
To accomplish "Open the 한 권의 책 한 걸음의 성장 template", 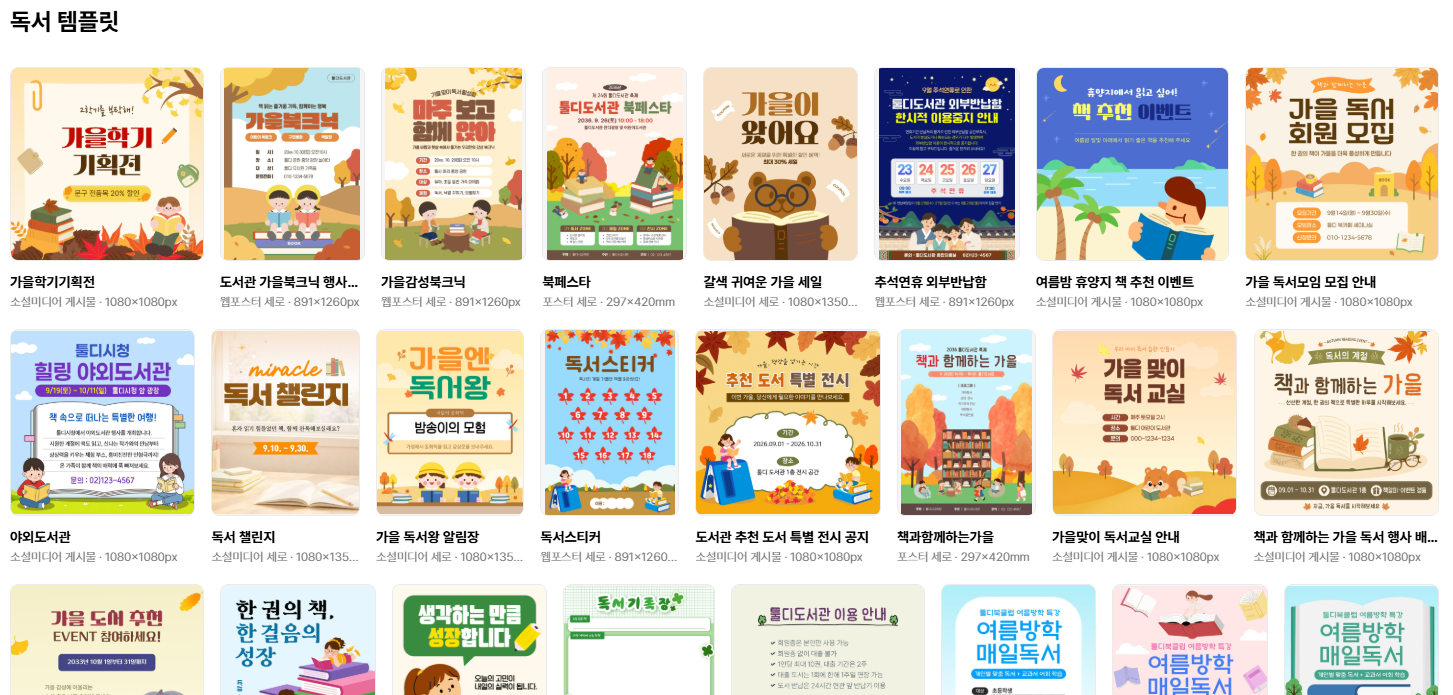I will tap(298, 640).
